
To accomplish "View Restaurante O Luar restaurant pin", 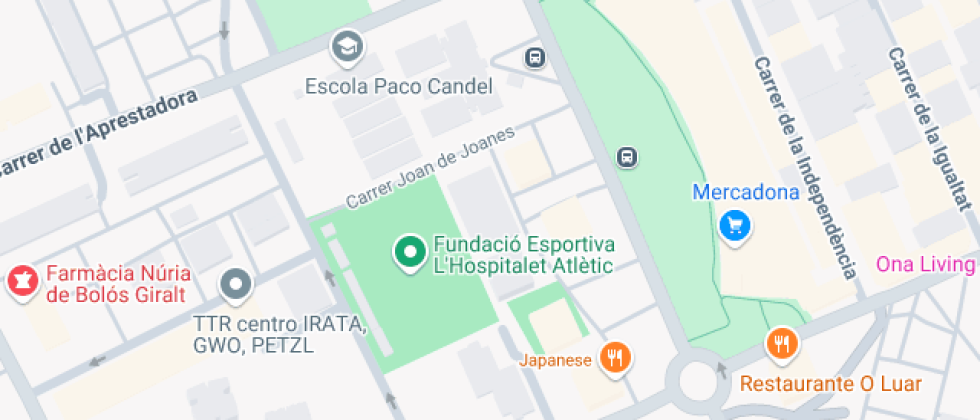I will tap(781, 344).
